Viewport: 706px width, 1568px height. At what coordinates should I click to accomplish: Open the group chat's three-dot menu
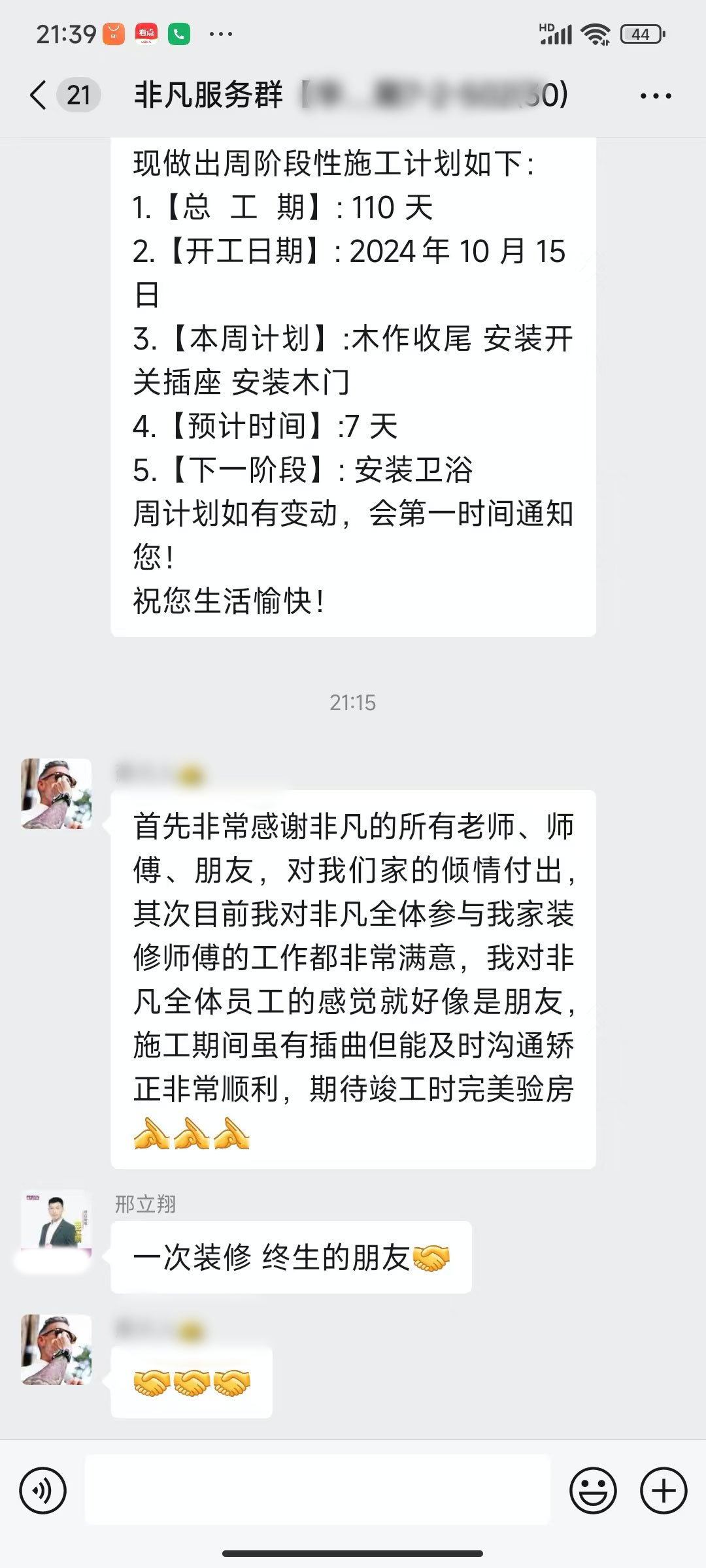click(655, 96)
